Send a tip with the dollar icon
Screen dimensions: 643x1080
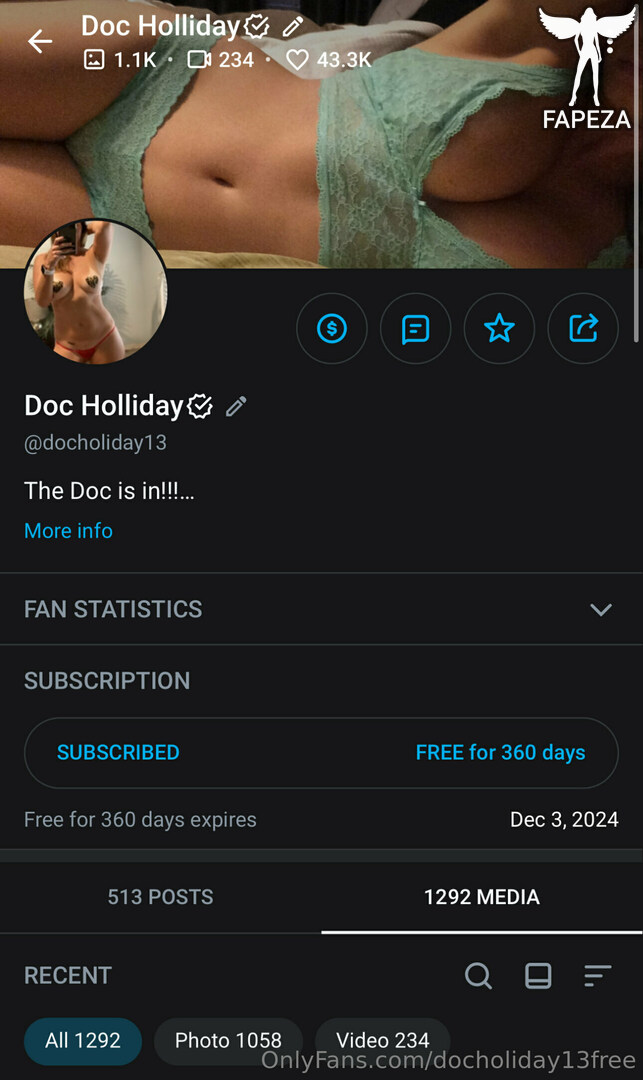pyautogui.click(x=332, y=328)
